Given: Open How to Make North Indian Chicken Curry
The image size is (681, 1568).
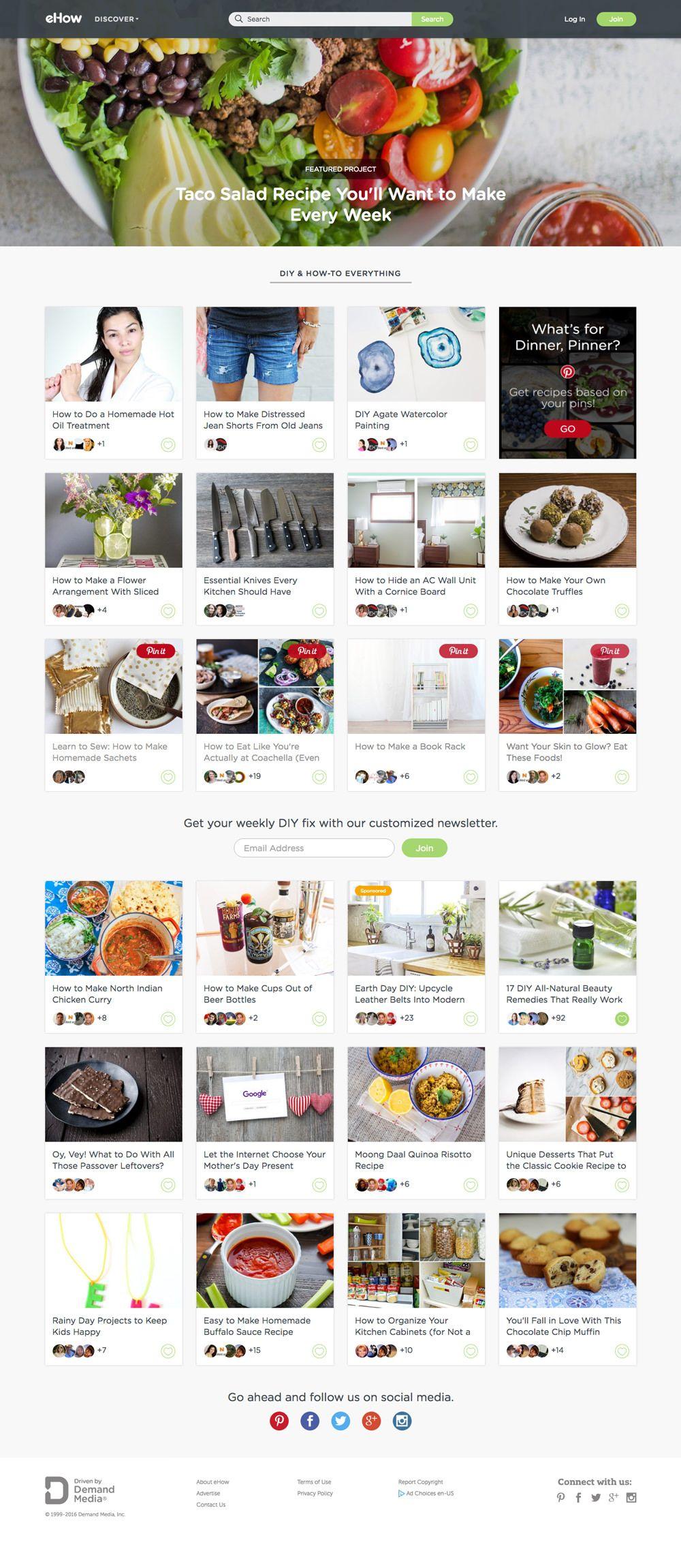Looking at the screenshot, I should coord(113,994).
